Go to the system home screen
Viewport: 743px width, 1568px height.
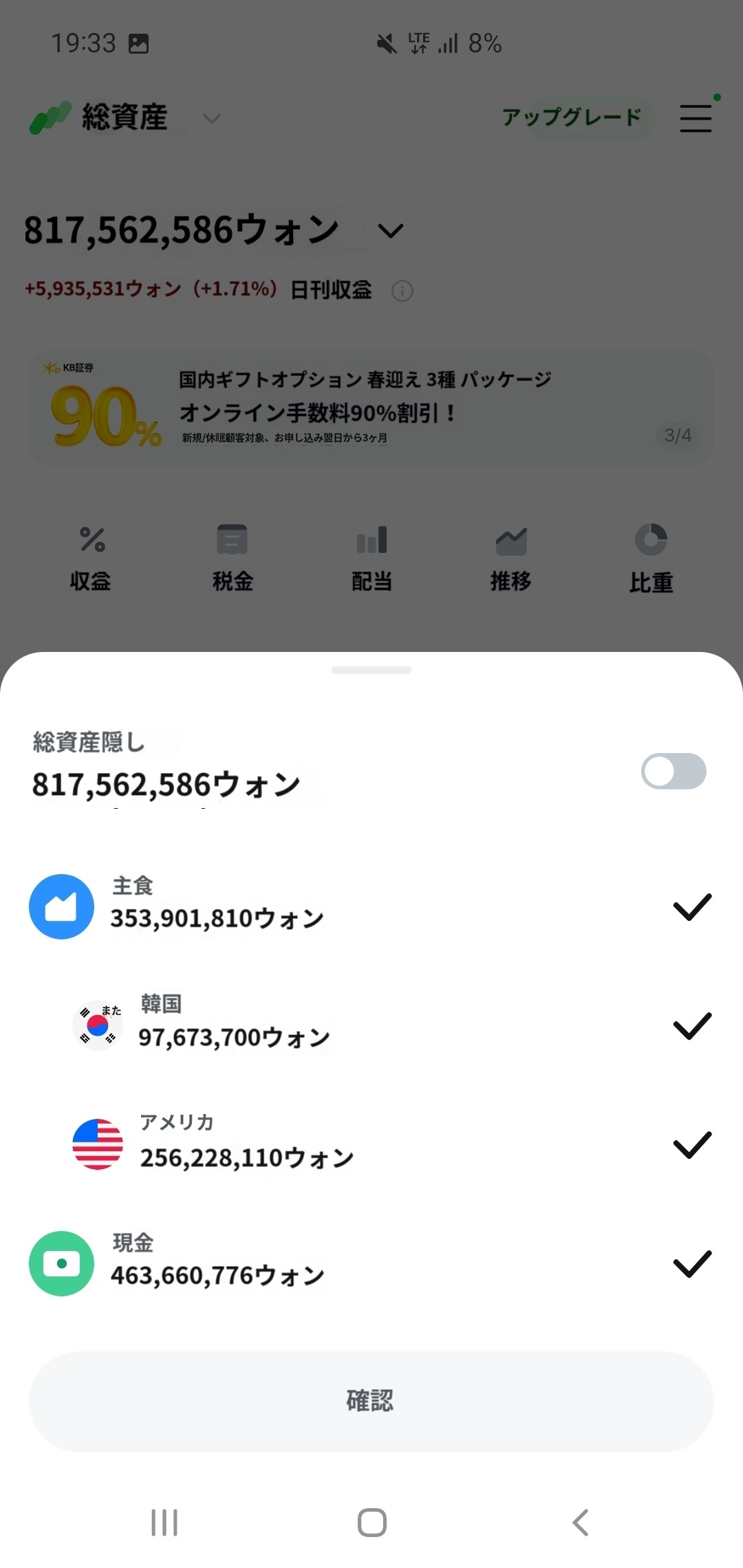tap(371, 1523)
